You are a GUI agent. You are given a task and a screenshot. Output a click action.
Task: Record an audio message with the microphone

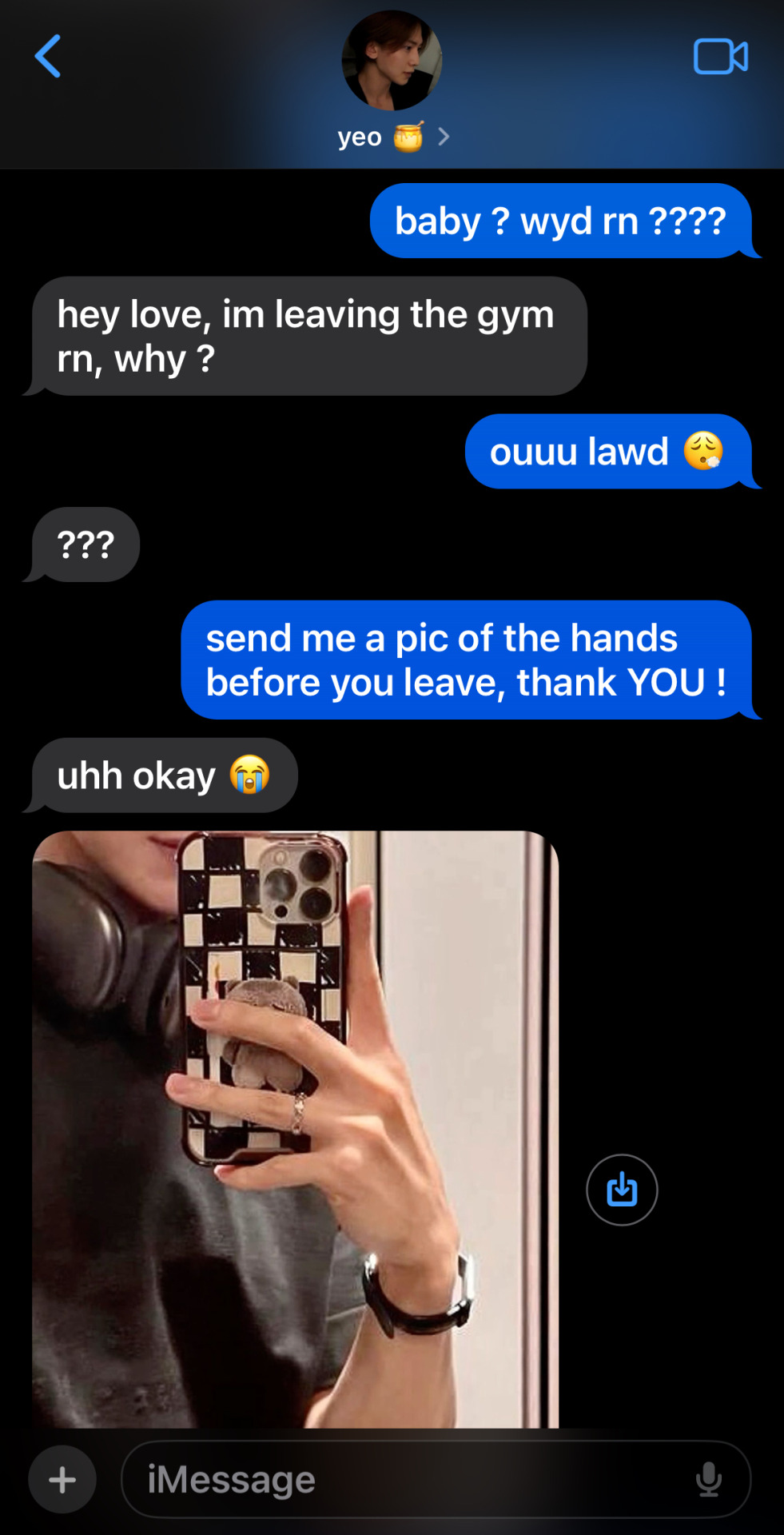(x=708, y=1480)
